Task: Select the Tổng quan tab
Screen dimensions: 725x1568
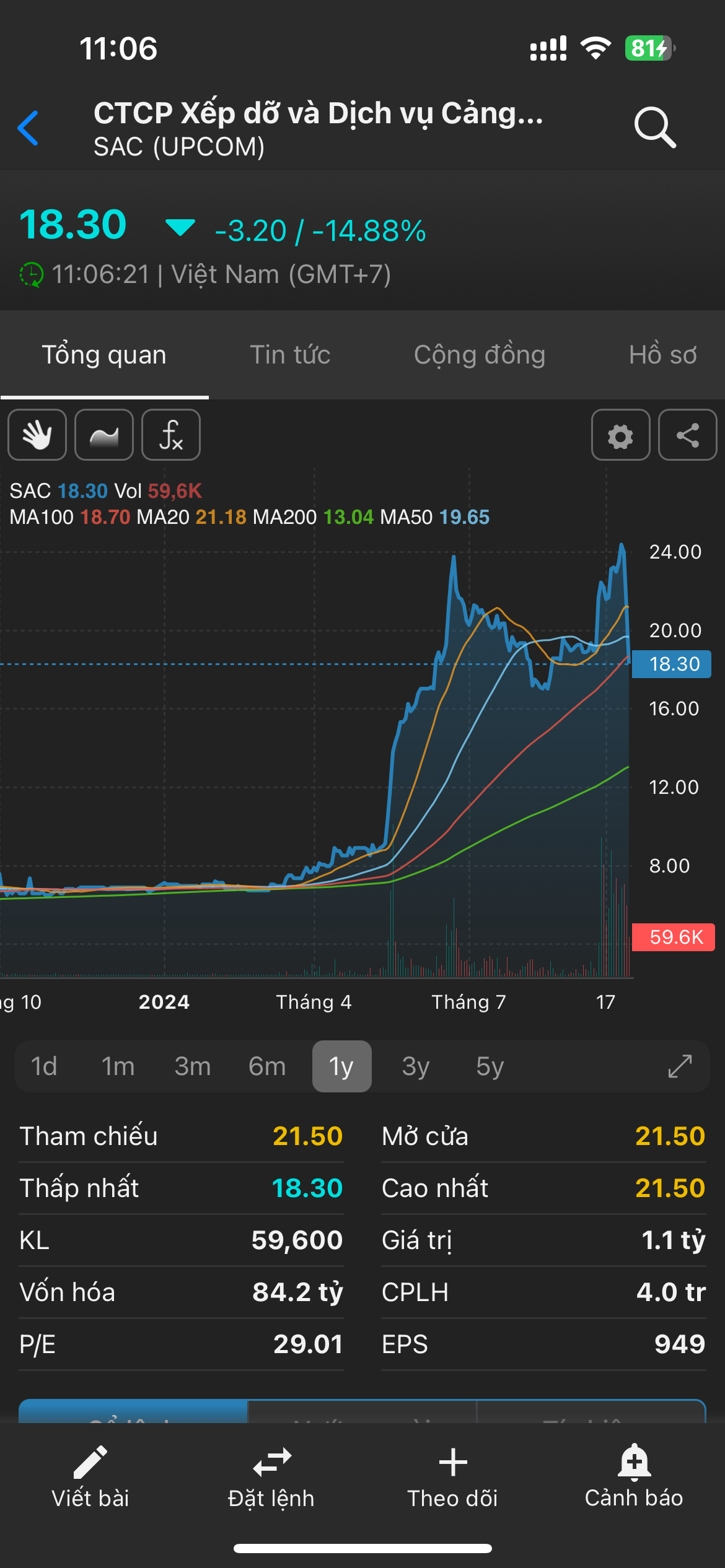Action: click(104, 355)
